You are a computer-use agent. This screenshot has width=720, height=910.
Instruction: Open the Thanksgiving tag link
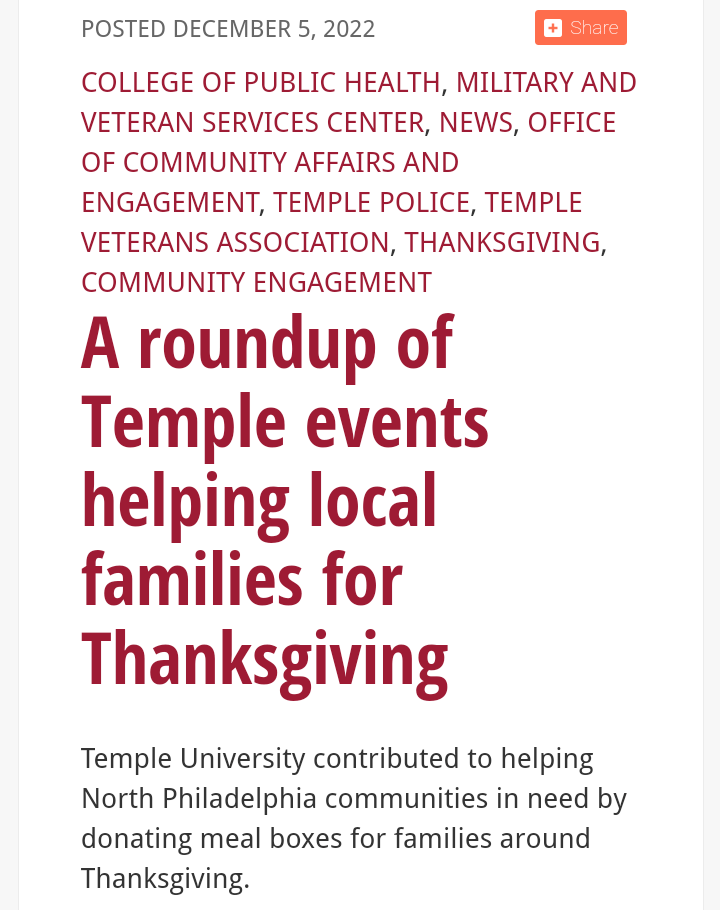[x=502, y=242]
